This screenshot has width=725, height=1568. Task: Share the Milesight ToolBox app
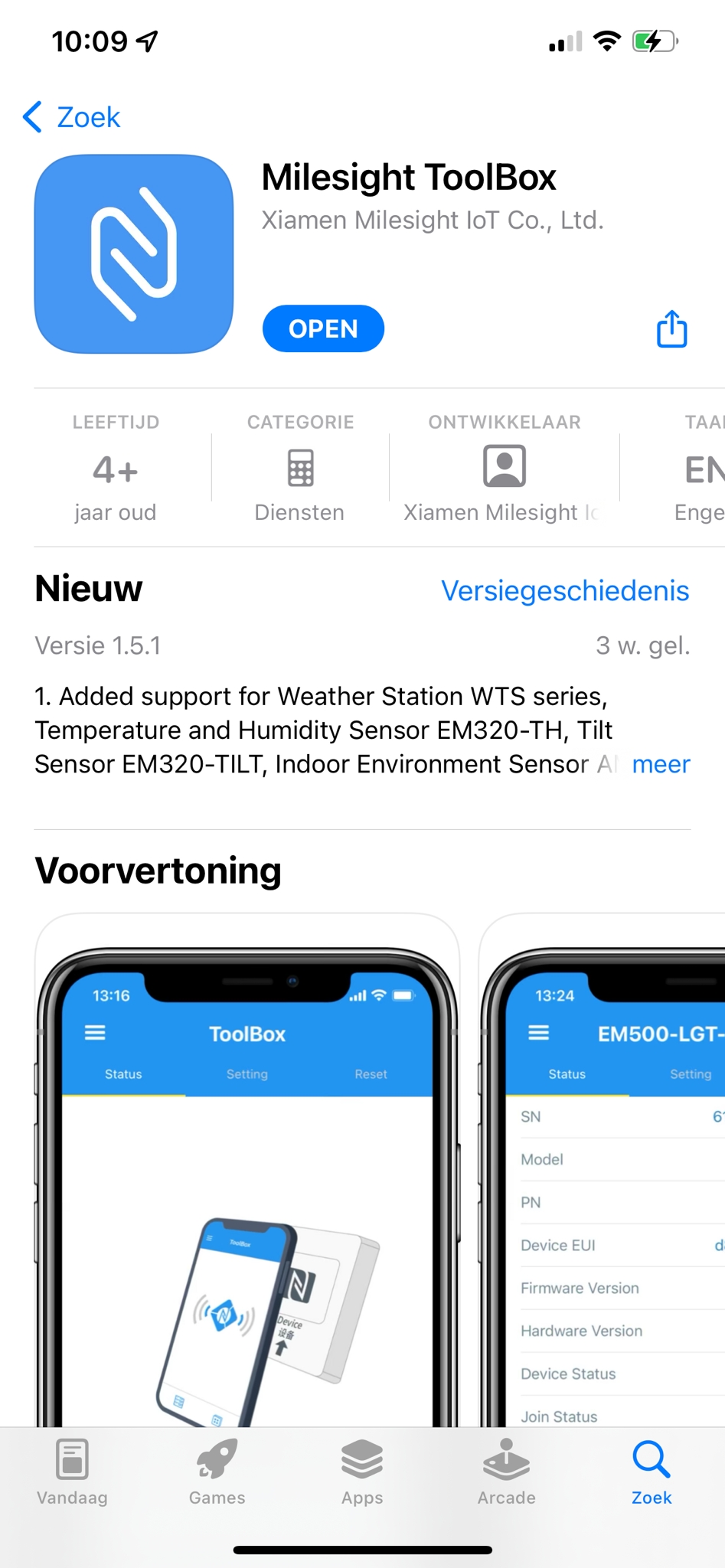point(671,329)
